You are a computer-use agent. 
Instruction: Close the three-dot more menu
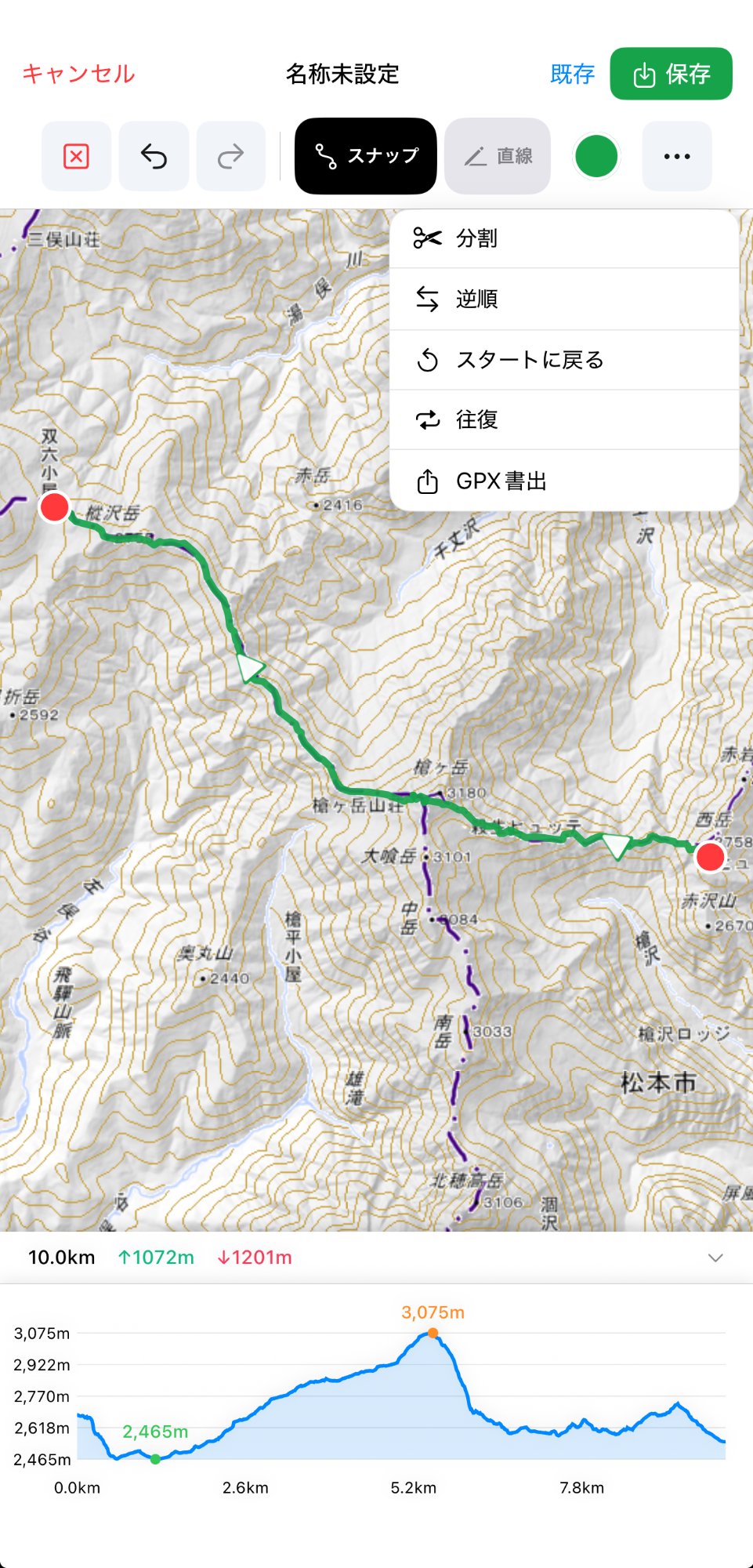677,156
